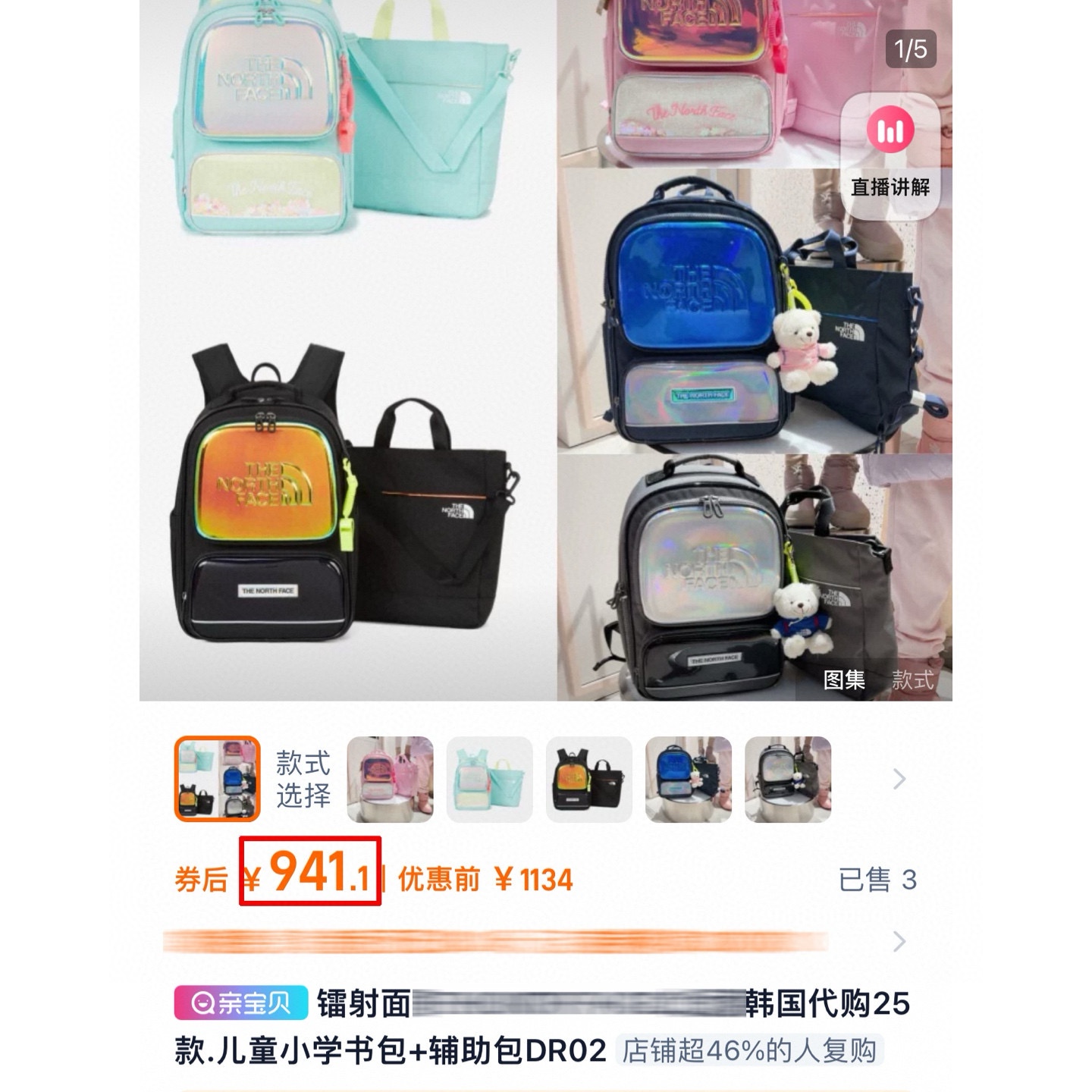This screenshot has height=1092, width=1092.
Task: Expand style options with the chevron arrow
Action: 899,780
